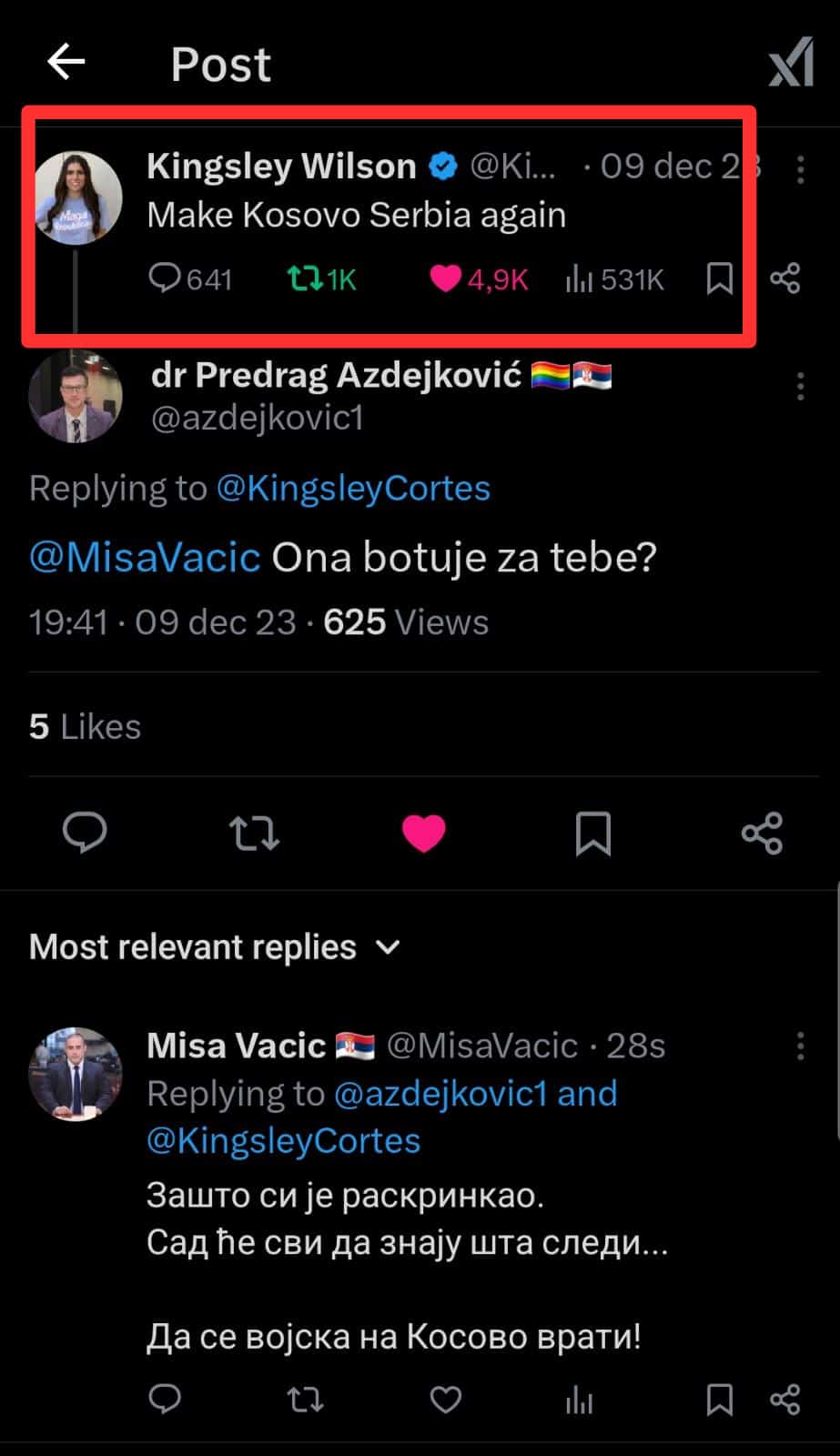Open overflow menu on Misa Vacic's reply

800,1046
